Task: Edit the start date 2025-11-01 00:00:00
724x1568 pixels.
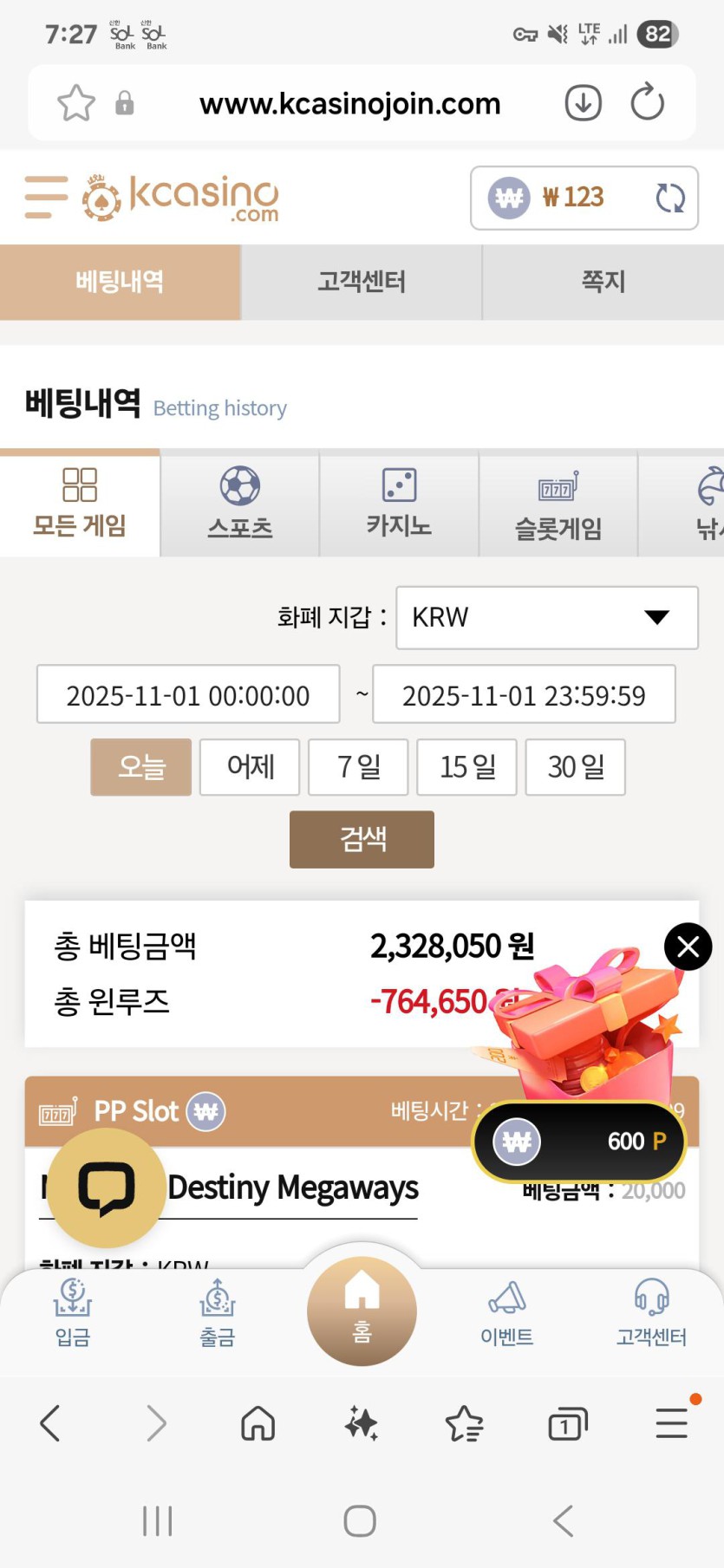Action: [188, 694]
